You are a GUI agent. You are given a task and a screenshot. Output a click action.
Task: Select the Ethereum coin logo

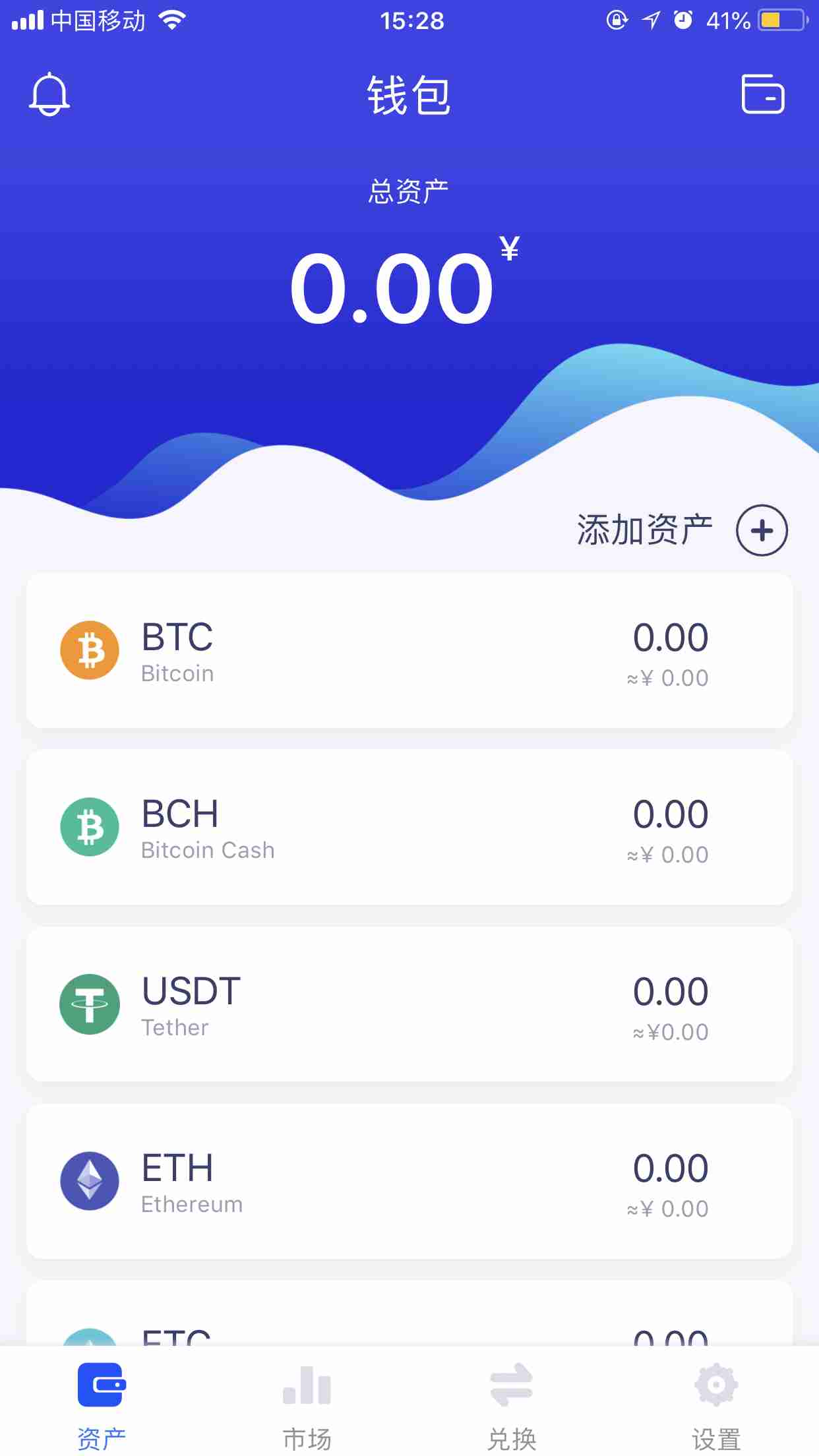coord(90,1181)
